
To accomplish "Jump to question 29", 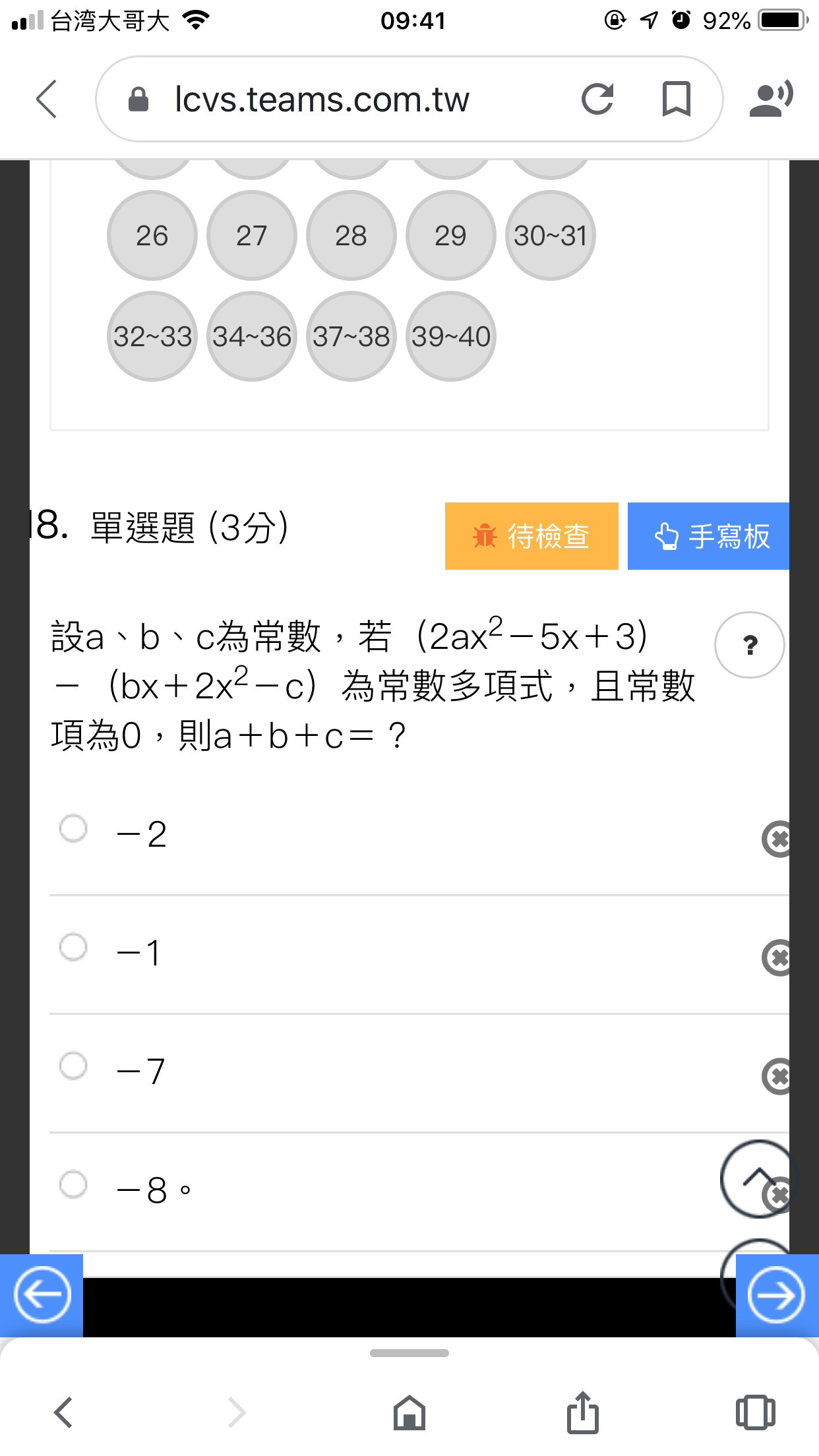I will click(x=451, y=235).
